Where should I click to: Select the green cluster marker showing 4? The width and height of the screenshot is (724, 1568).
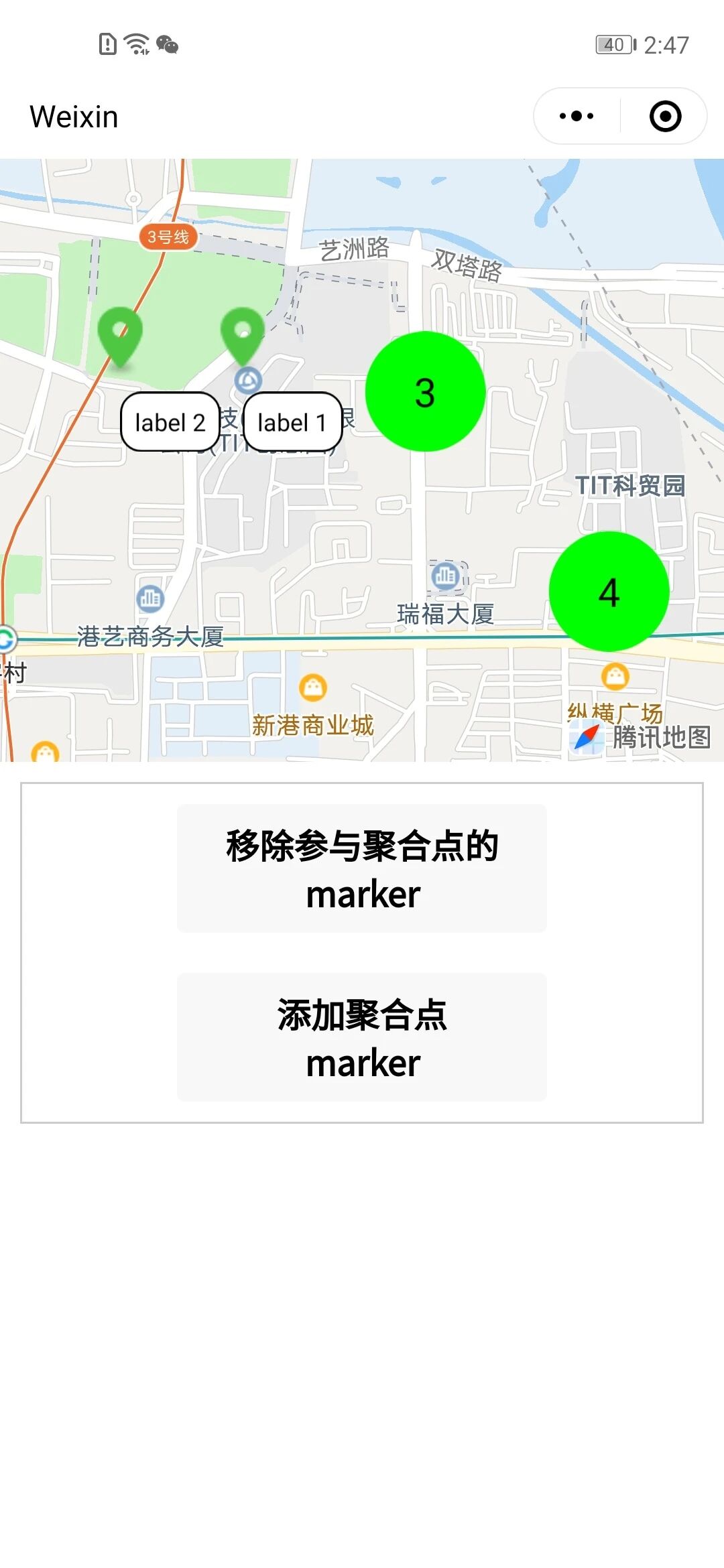[609, 591]
